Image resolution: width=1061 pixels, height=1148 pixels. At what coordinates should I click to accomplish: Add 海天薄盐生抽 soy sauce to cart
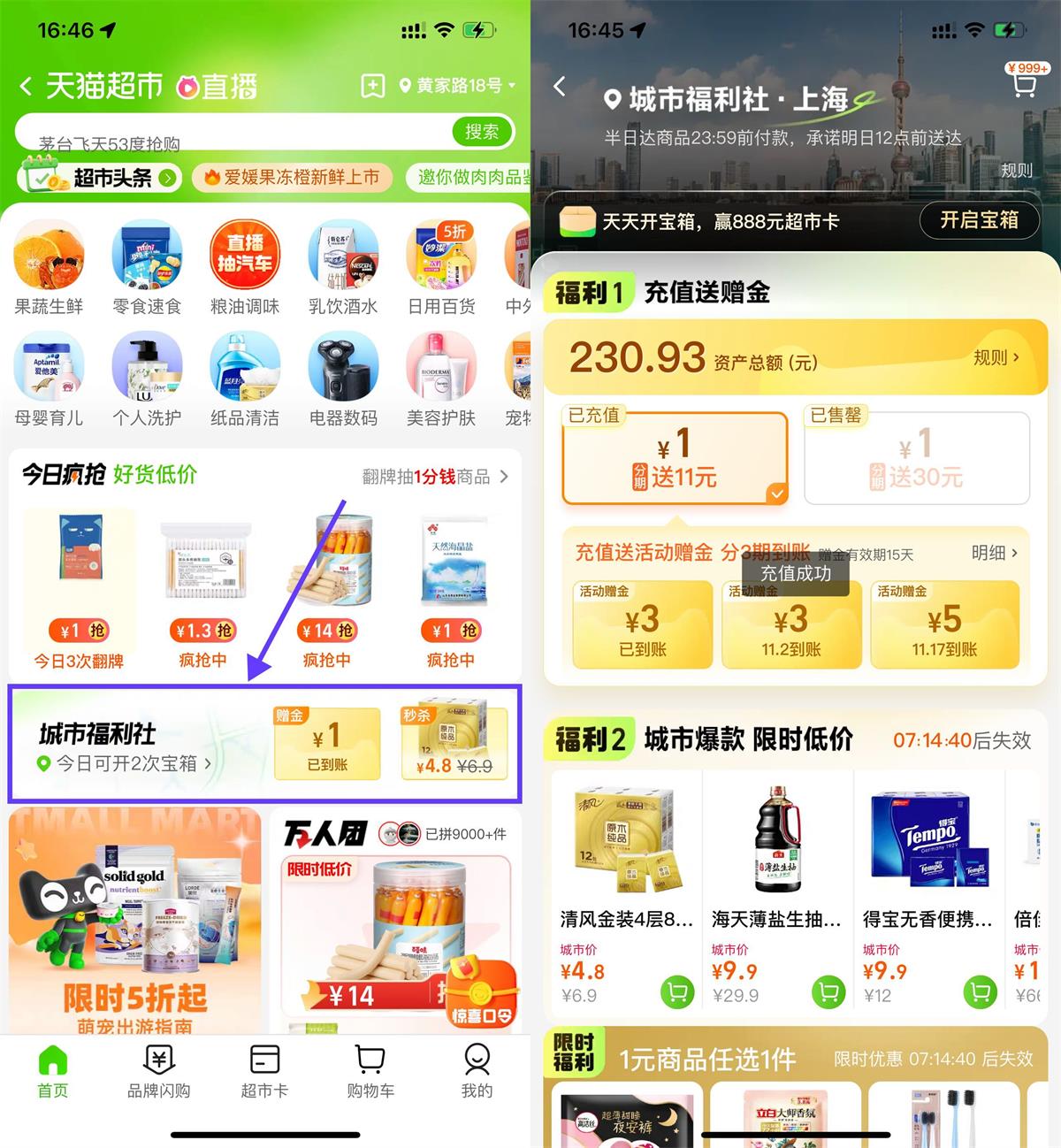(x=828, y=991)
